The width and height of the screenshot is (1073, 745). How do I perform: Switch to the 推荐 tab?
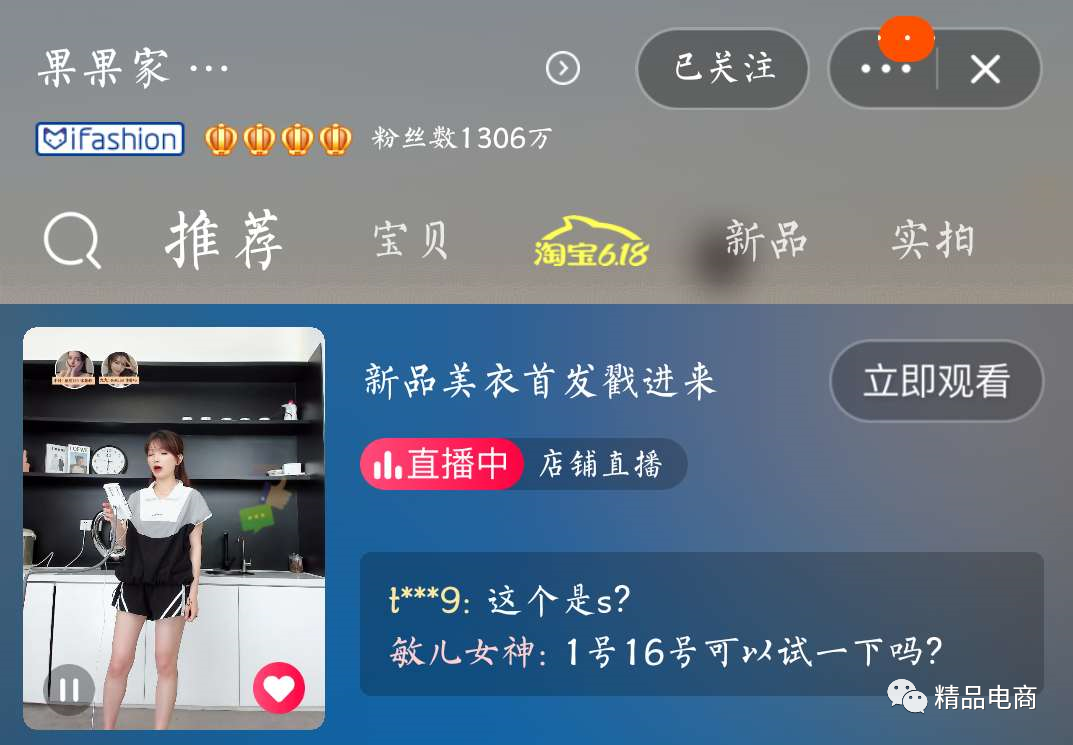[224, 241]
